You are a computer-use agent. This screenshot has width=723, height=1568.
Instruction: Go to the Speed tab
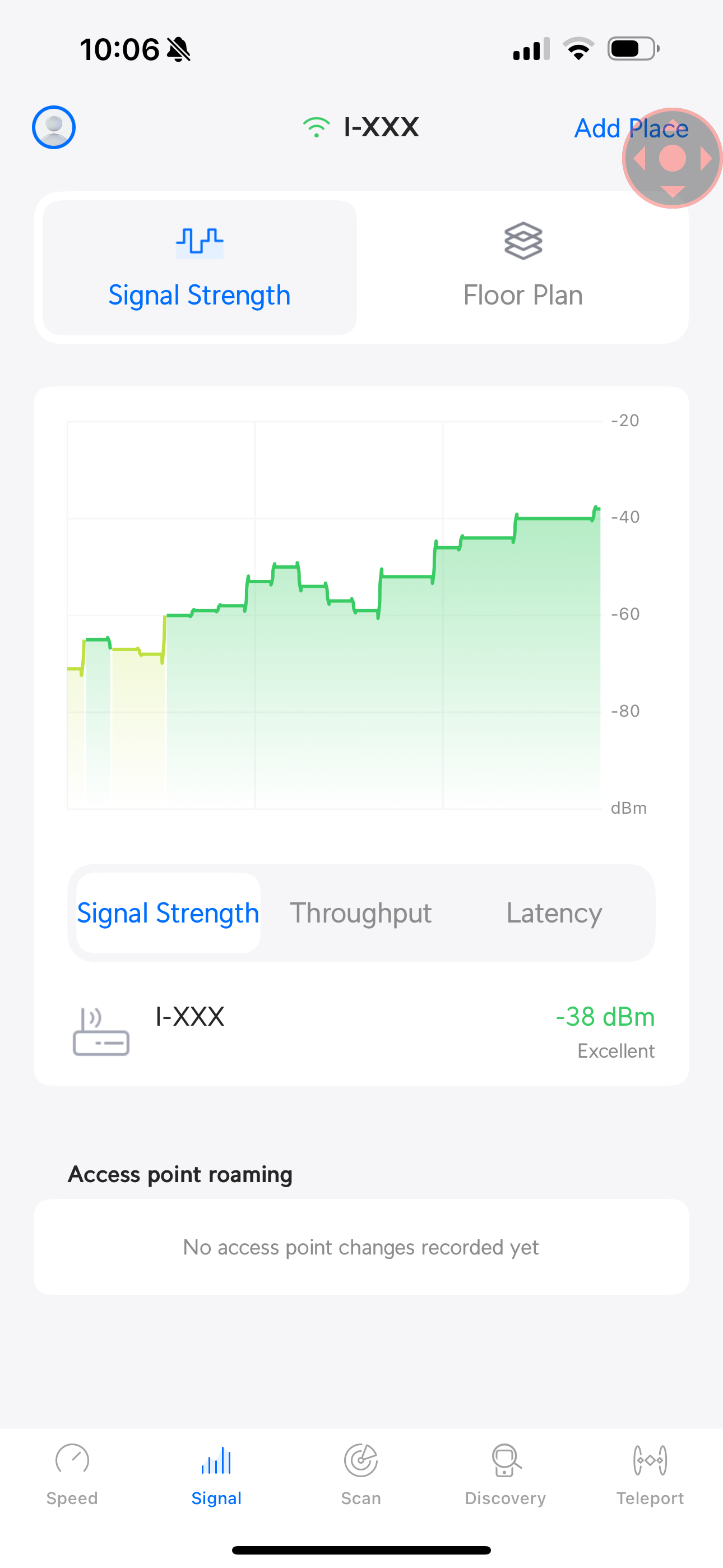(72, 1474)
